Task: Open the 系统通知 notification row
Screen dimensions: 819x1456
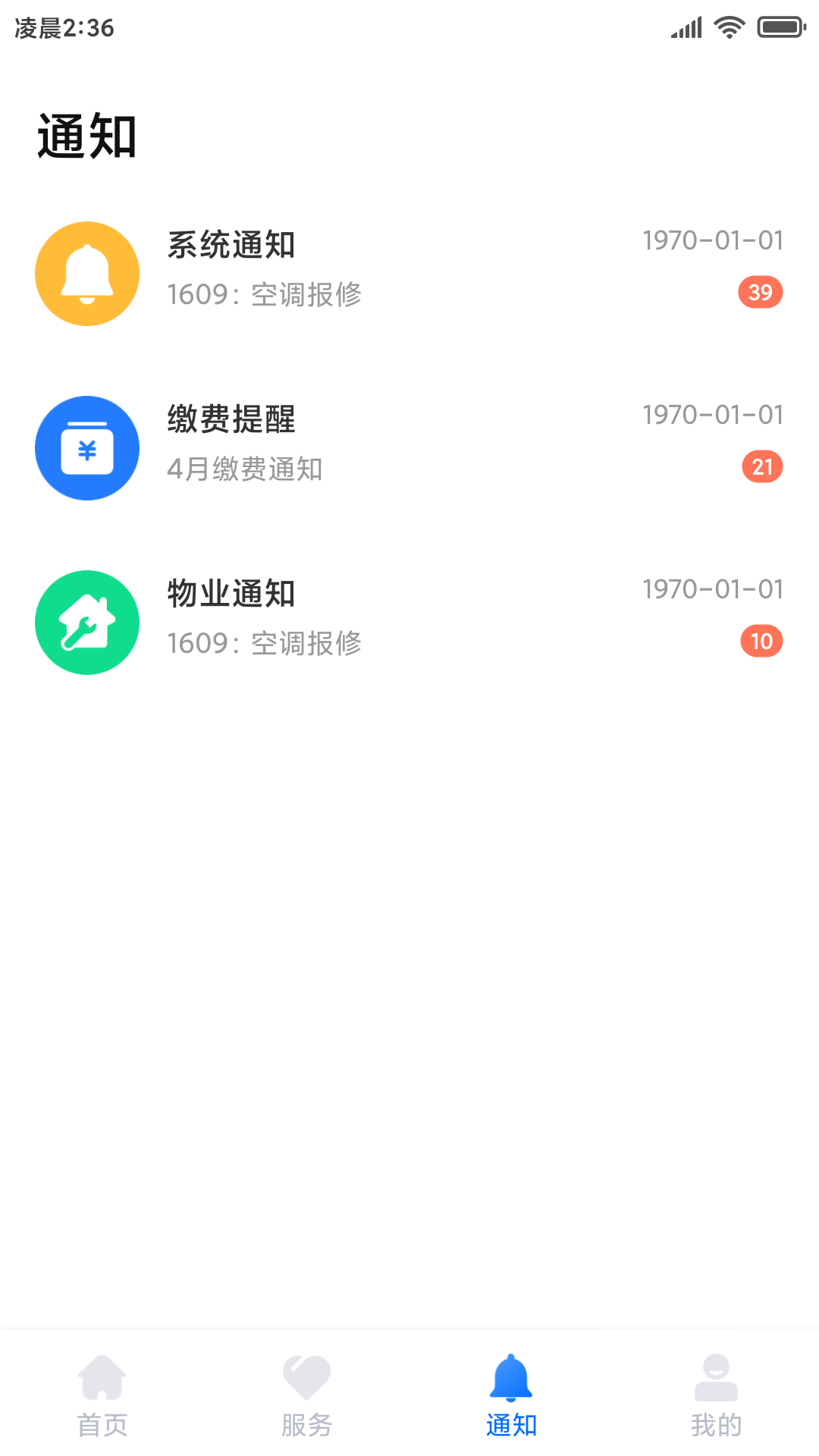Action: tap(409, 273)
